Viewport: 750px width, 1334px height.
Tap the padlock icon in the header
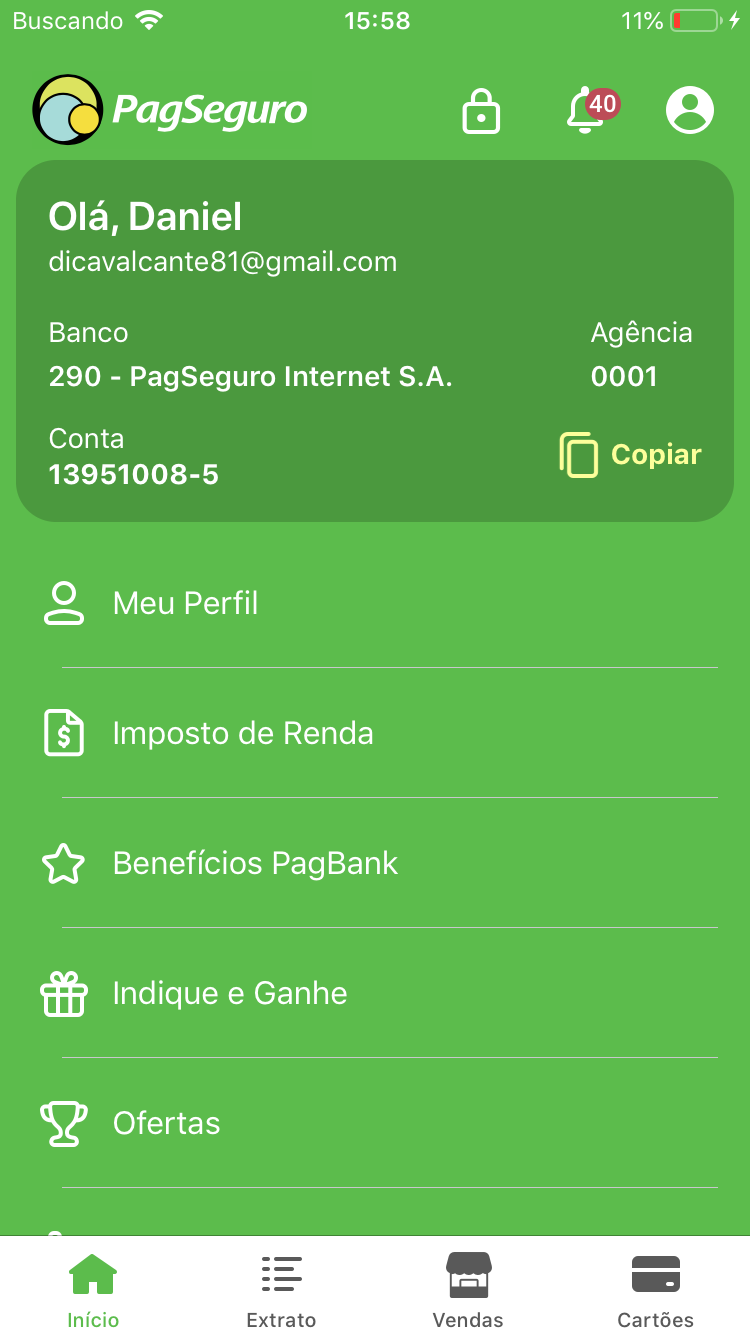pyautogui.click(x=481, y=111)
